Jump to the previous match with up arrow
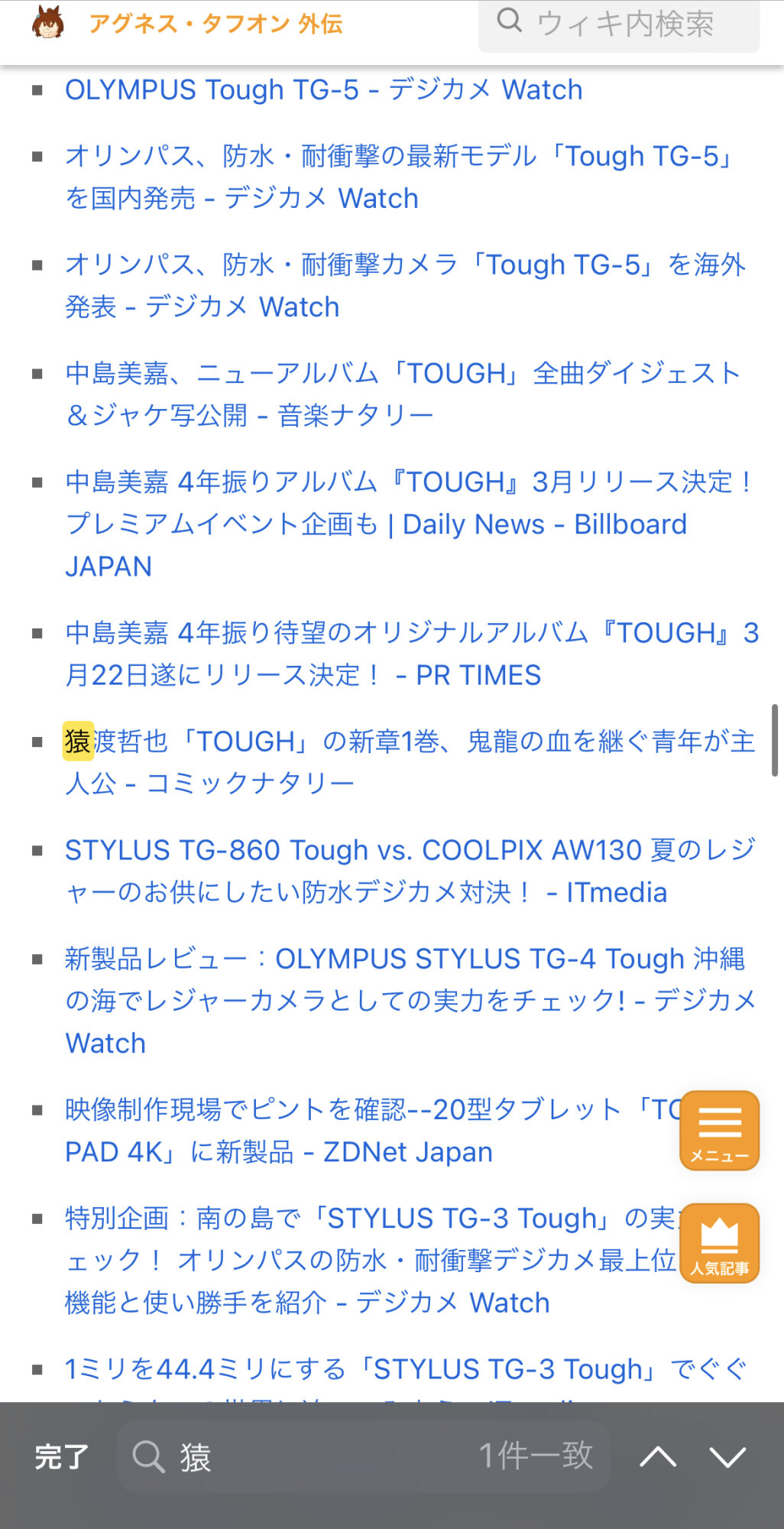Screen dimensions: 784x1529 point(658,1457)
